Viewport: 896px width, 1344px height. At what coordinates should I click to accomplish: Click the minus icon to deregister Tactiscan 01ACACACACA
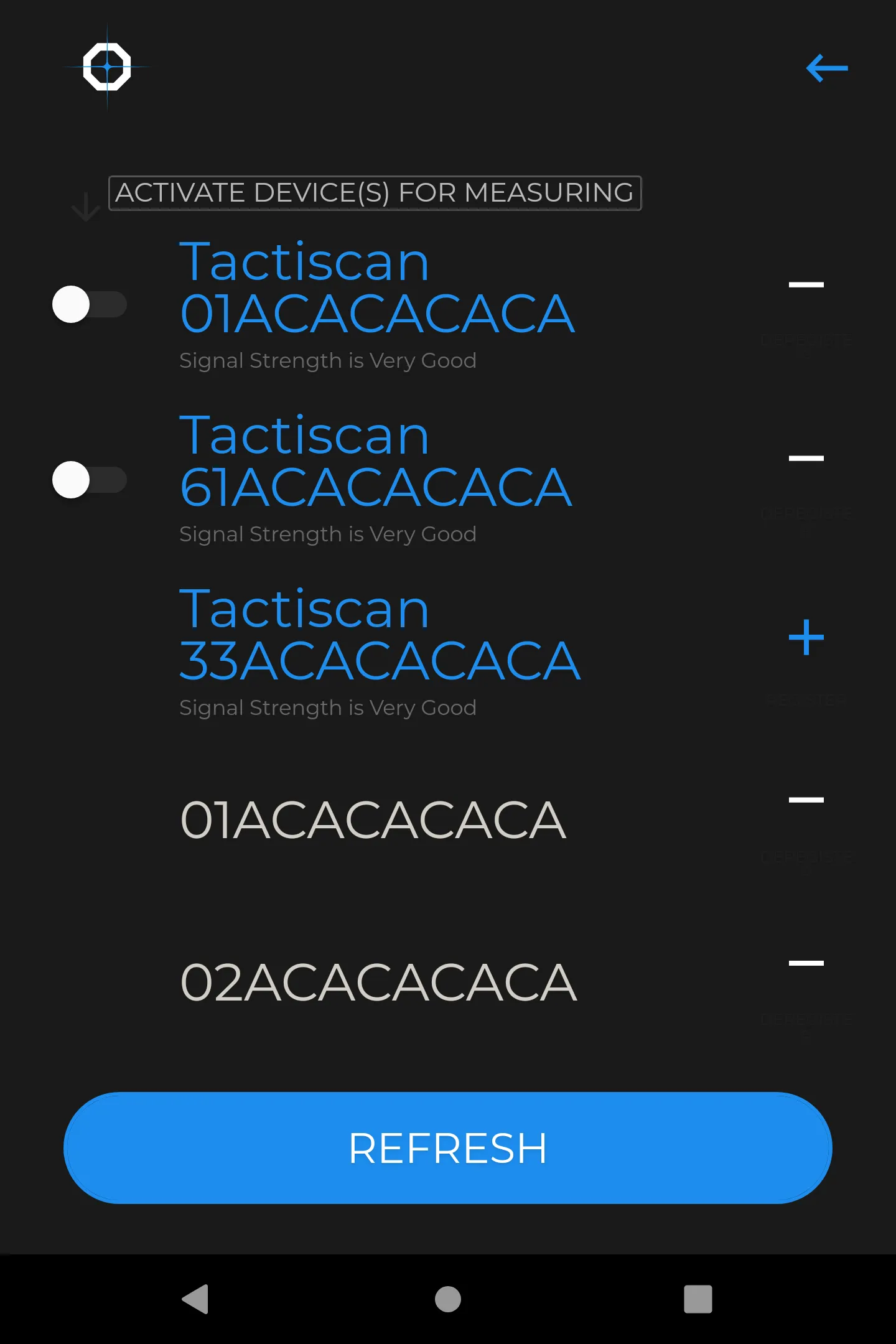(806, 283)
